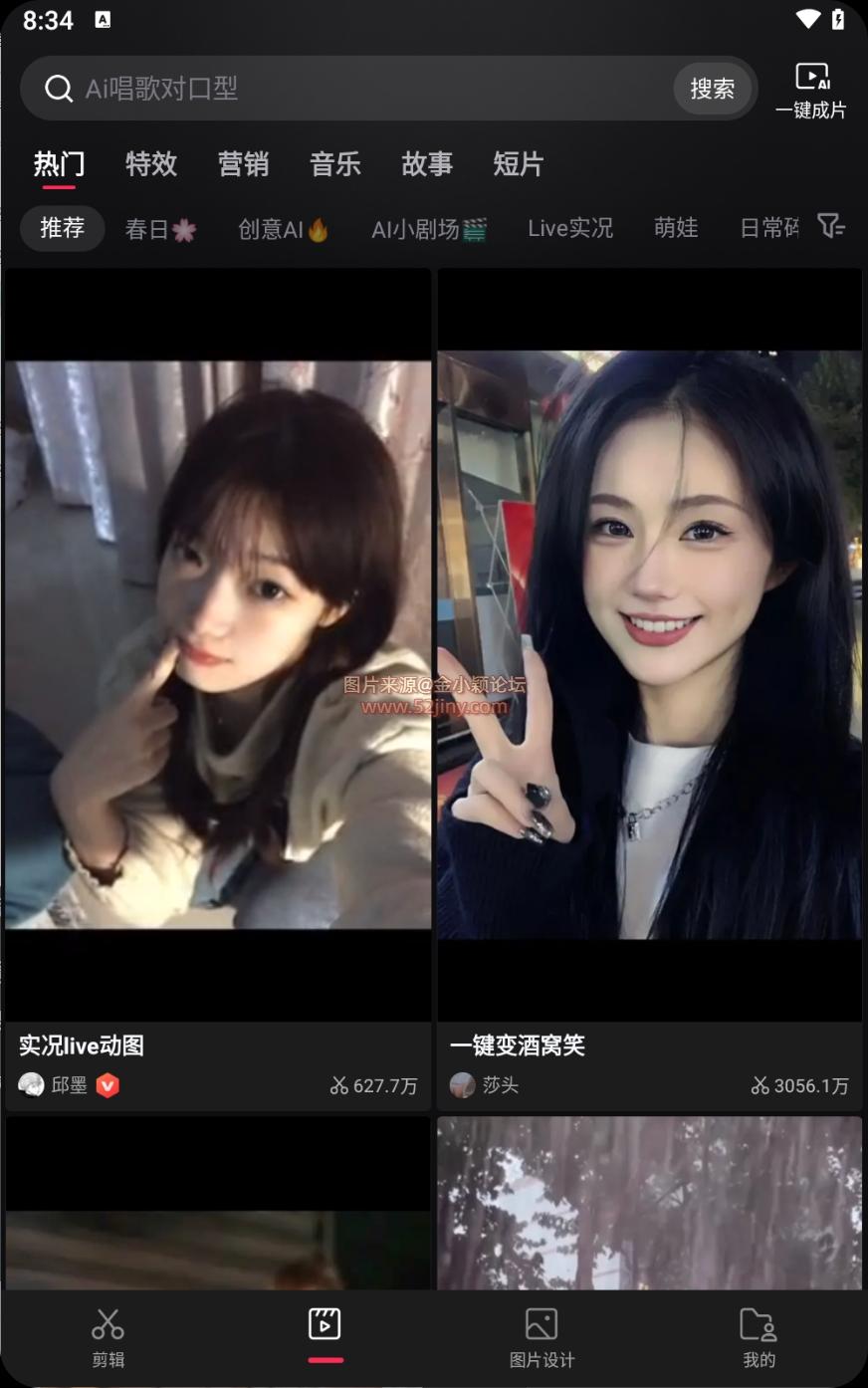Go to the 图片设计 tab

click(542, 1337)
